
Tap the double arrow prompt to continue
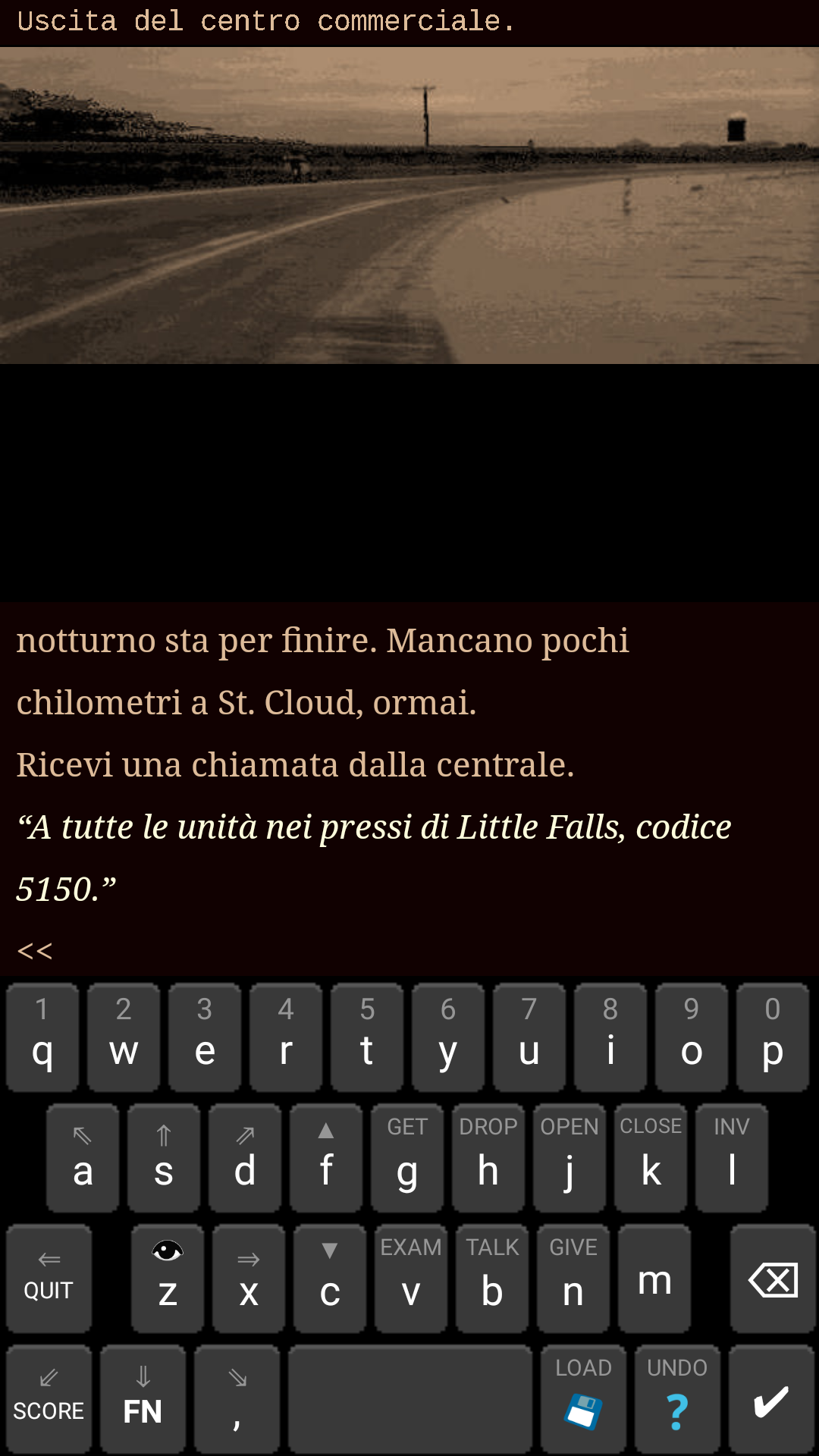[x=35, y=950]
